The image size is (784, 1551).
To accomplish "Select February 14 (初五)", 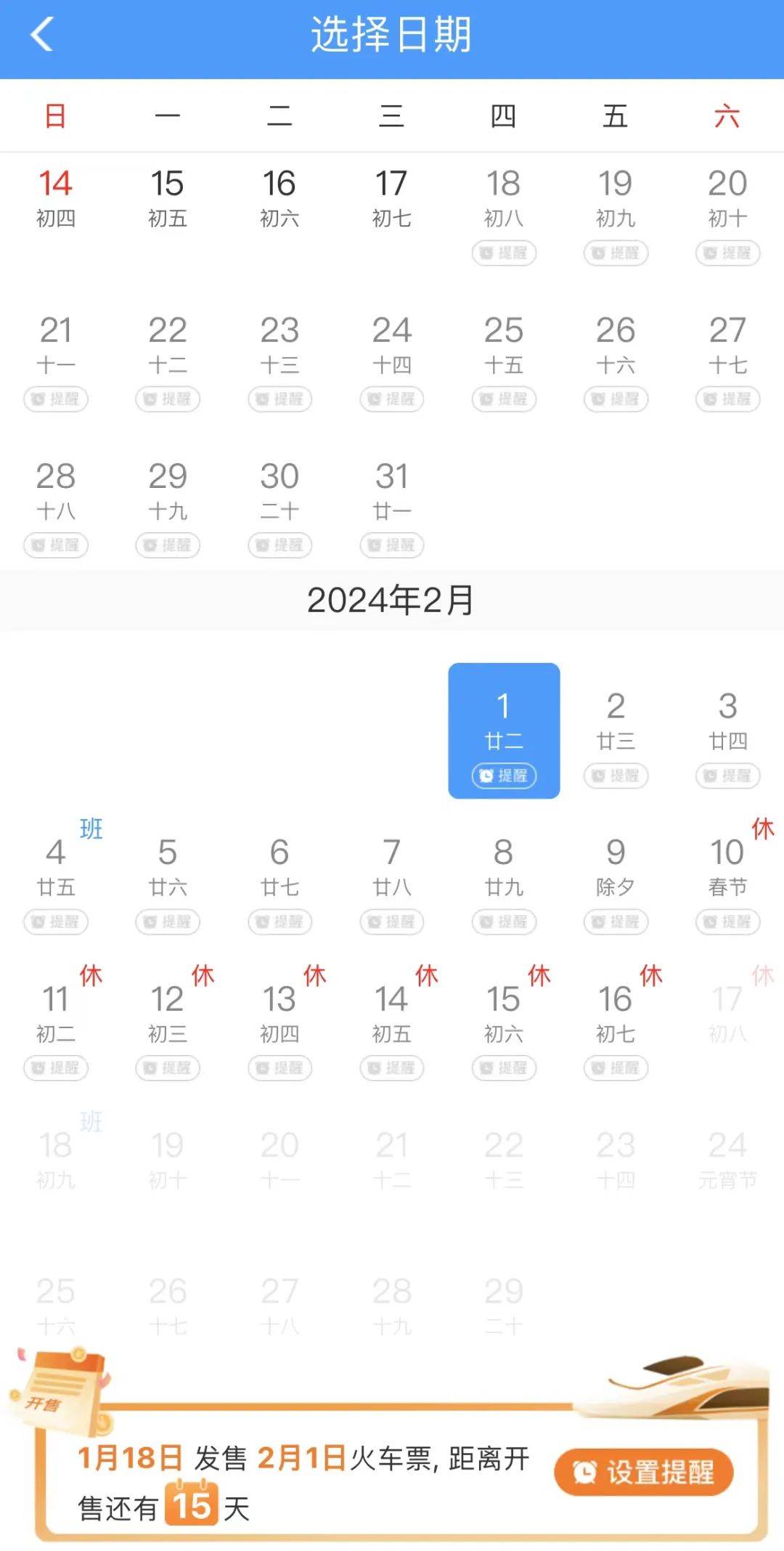I will point(391,1012).
